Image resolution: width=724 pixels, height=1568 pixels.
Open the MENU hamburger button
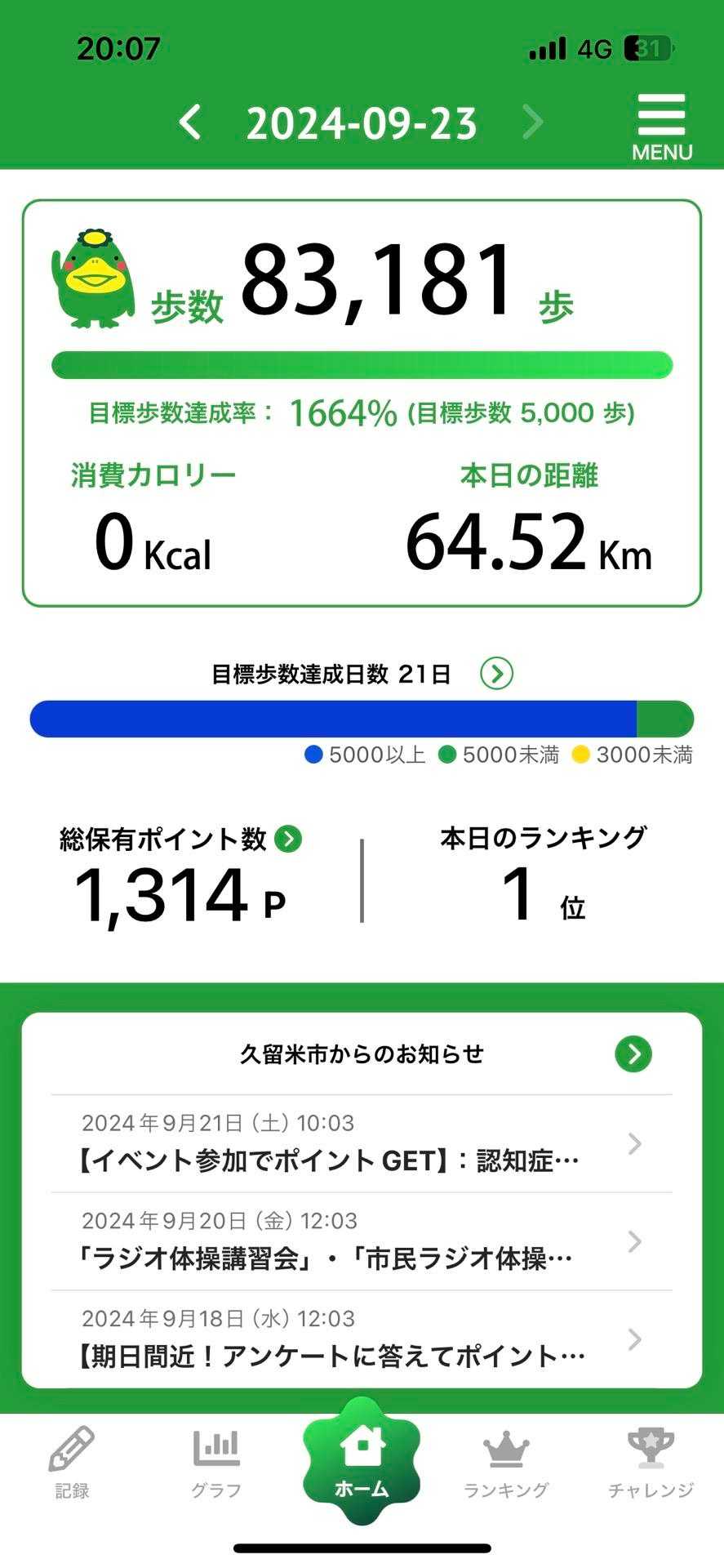(661, 126)
